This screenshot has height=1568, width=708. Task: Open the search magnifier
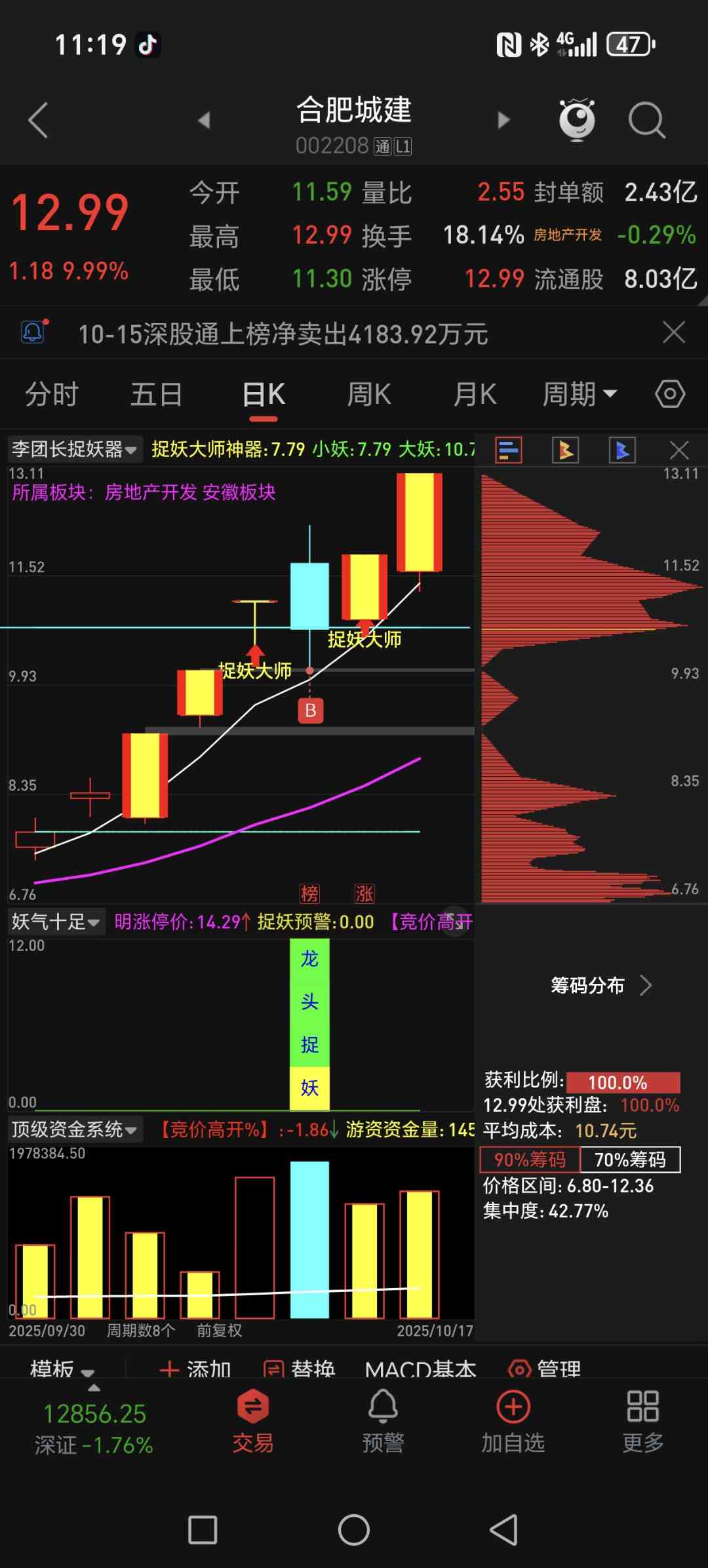pyautogui.click(x=646, y=121)
